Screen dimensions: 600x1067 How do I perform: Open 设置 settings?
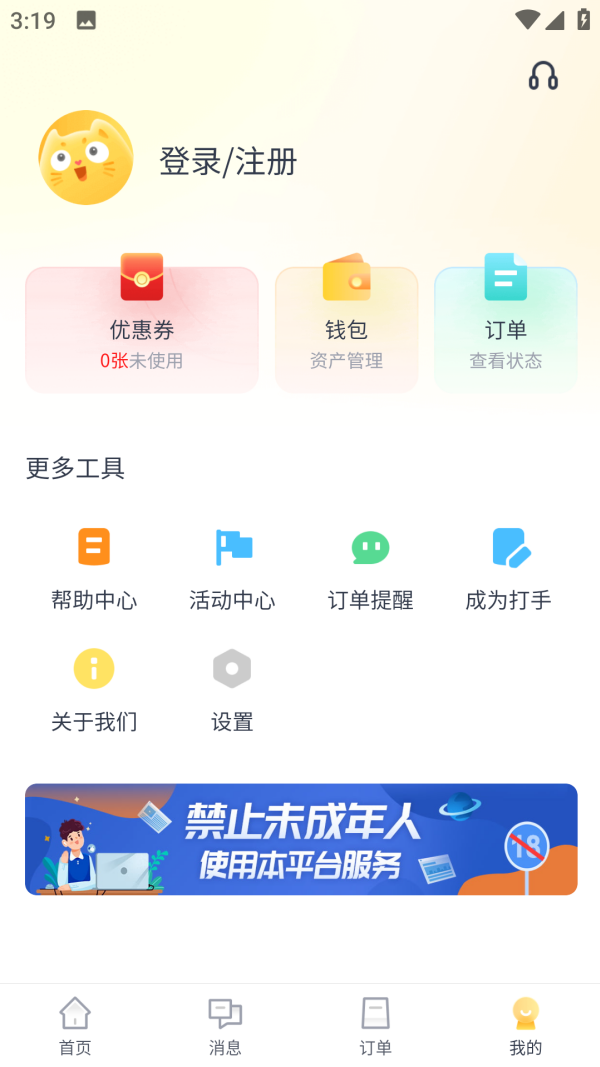coord(232,690)
